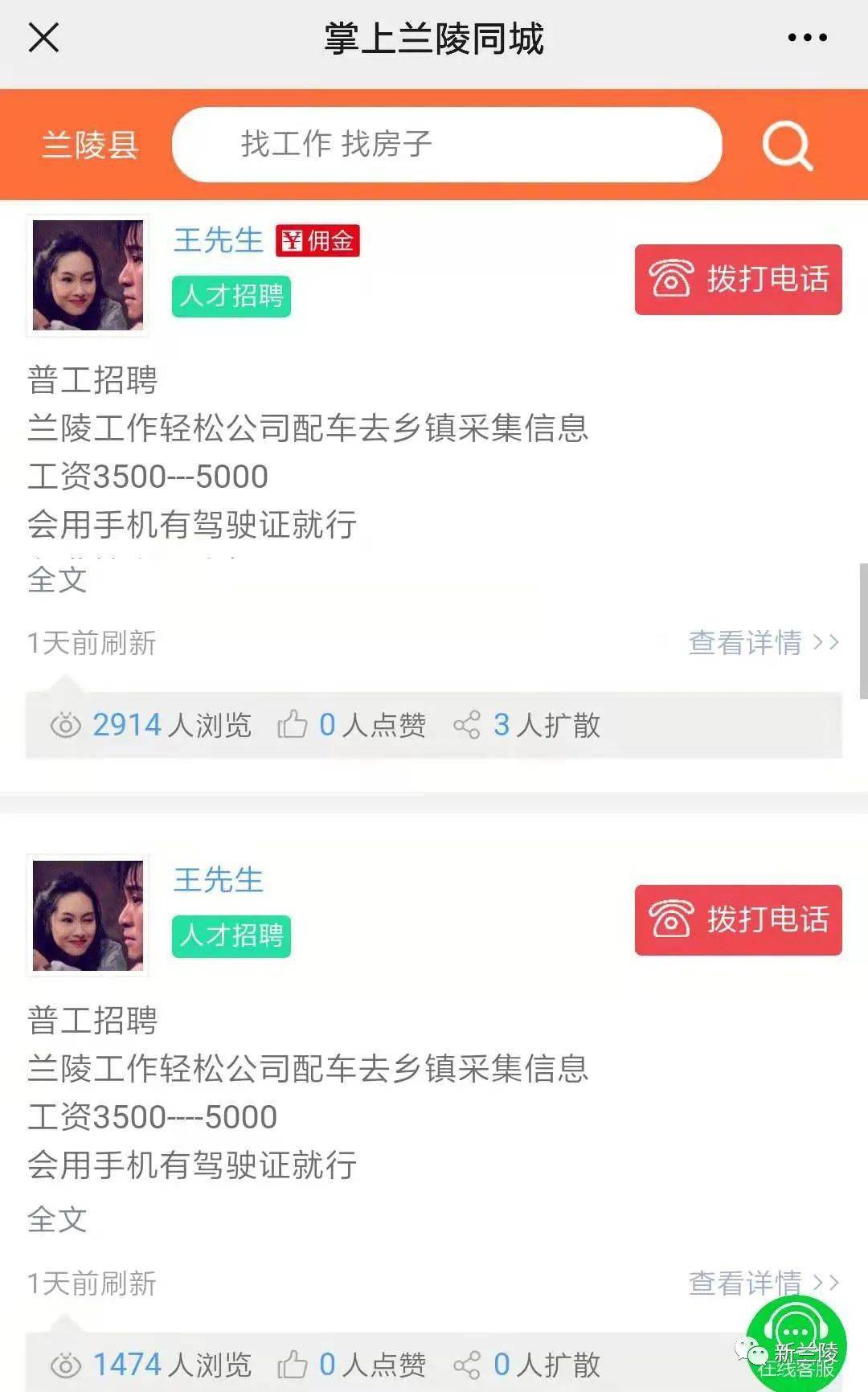868x1392 pixels.
Task: Call 王先生 from the 2914-view post
Action: (x=738, y=280)
